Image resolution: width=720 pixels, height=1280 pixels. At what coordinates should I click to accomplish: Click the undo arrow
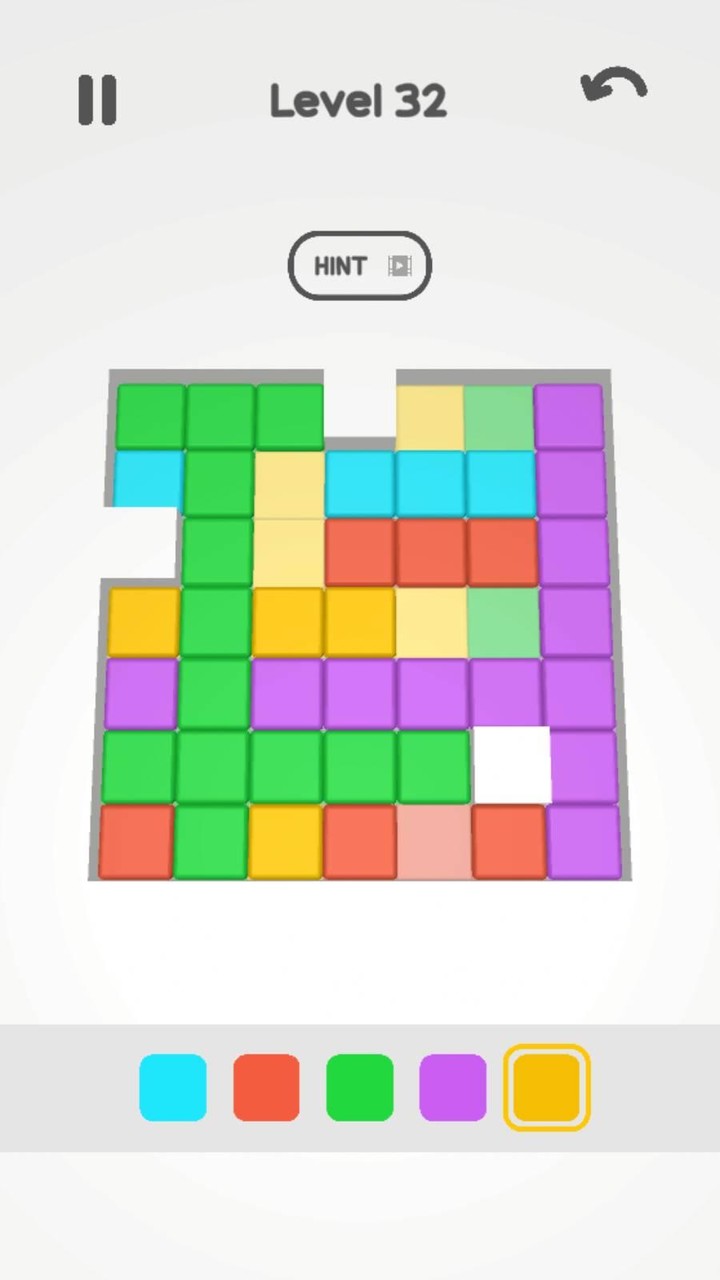point(613,85)
